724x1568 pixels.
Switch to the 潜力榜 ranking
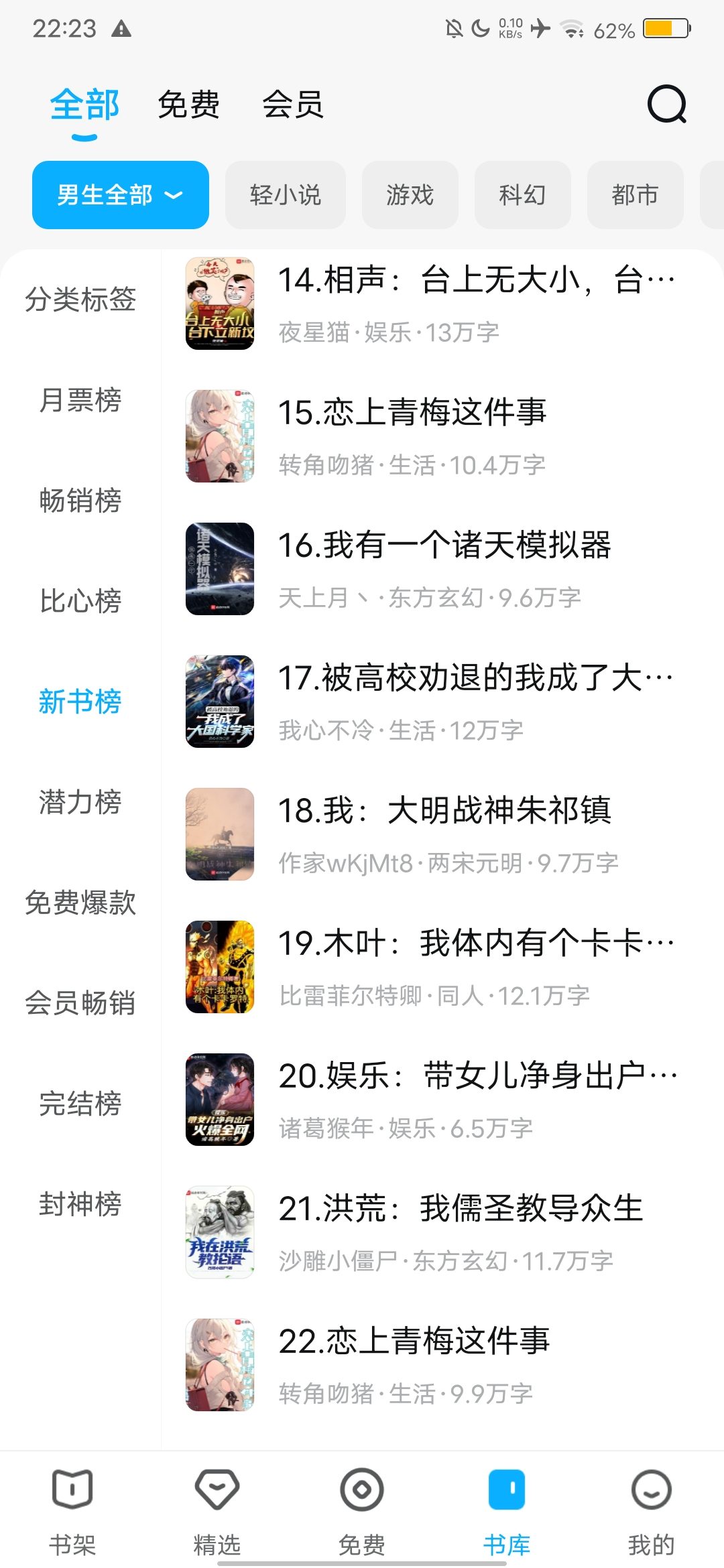click(80, 802)
